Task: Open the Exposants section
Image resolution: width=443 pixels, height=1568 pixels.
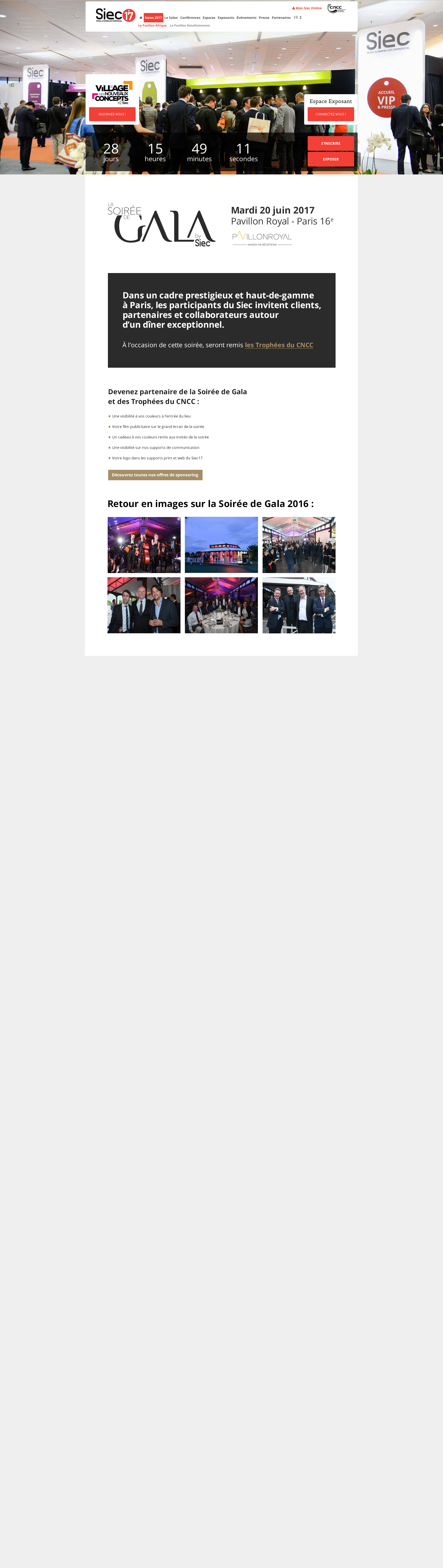Action: (226, 18)
